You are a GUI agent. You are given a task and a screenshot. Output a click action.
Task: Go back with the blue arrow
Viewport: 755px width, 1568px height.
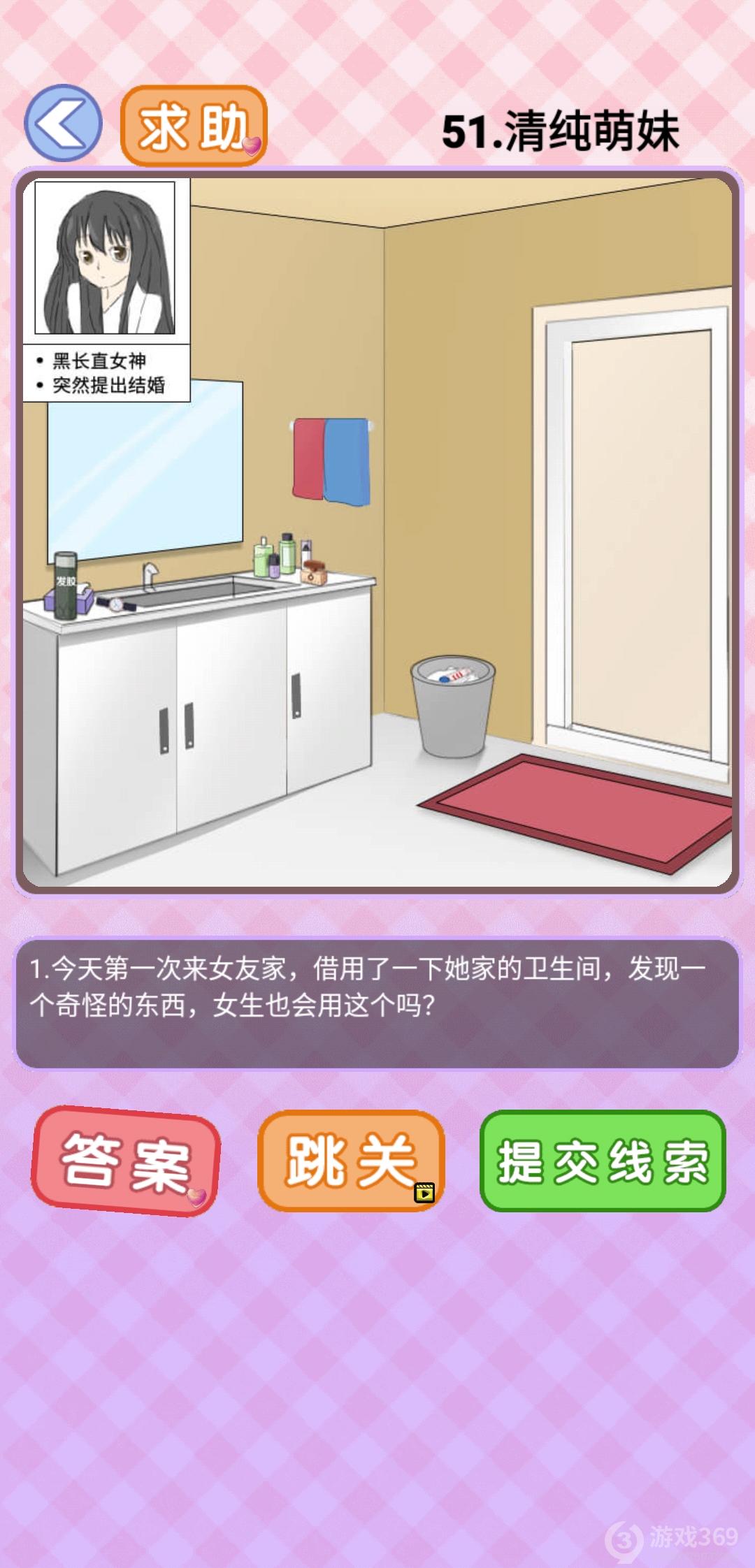click(x=63, y=124)
